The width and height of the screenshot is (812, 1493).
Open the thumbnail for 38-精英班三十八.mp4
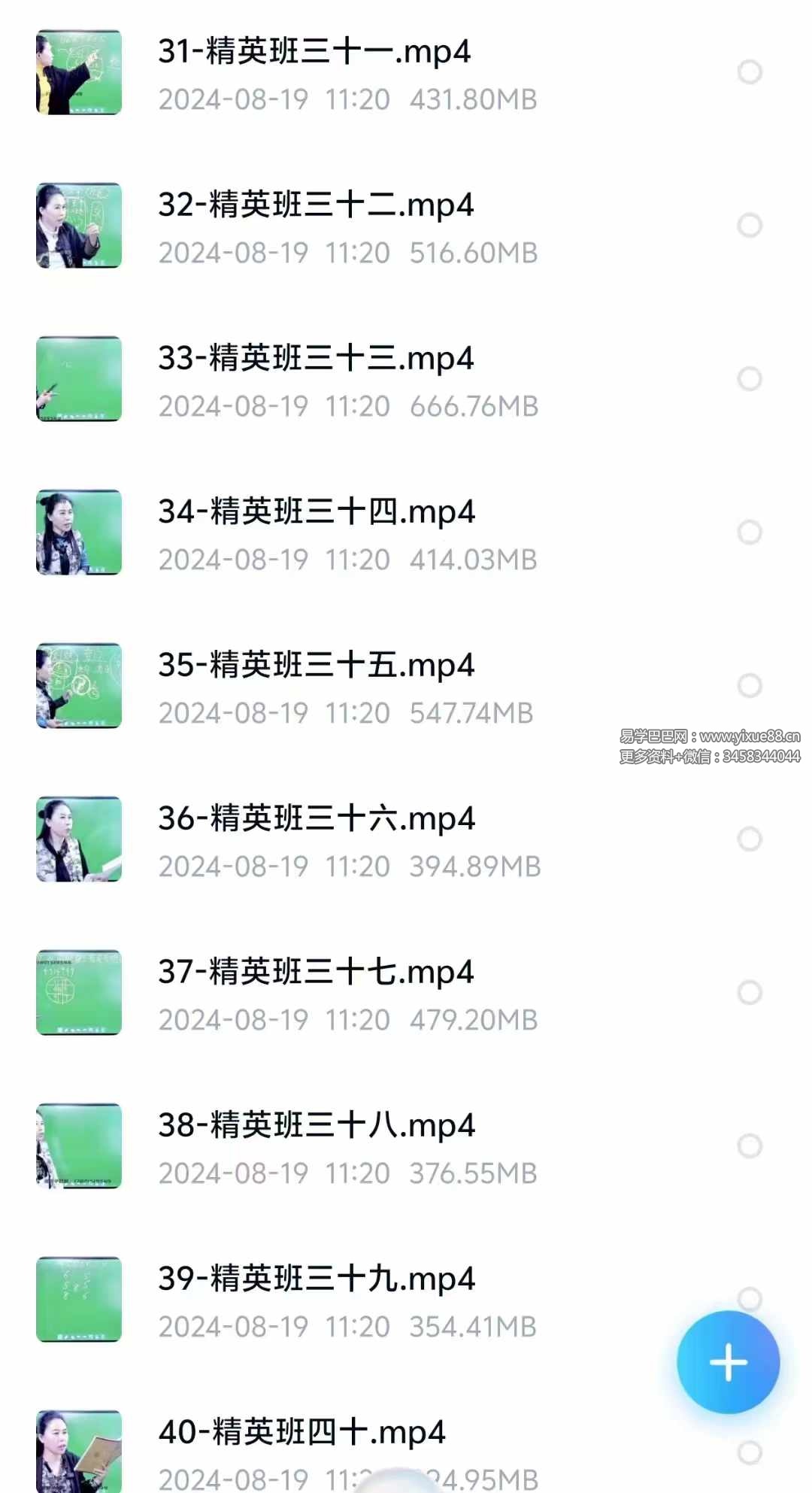click(78, 1146)
